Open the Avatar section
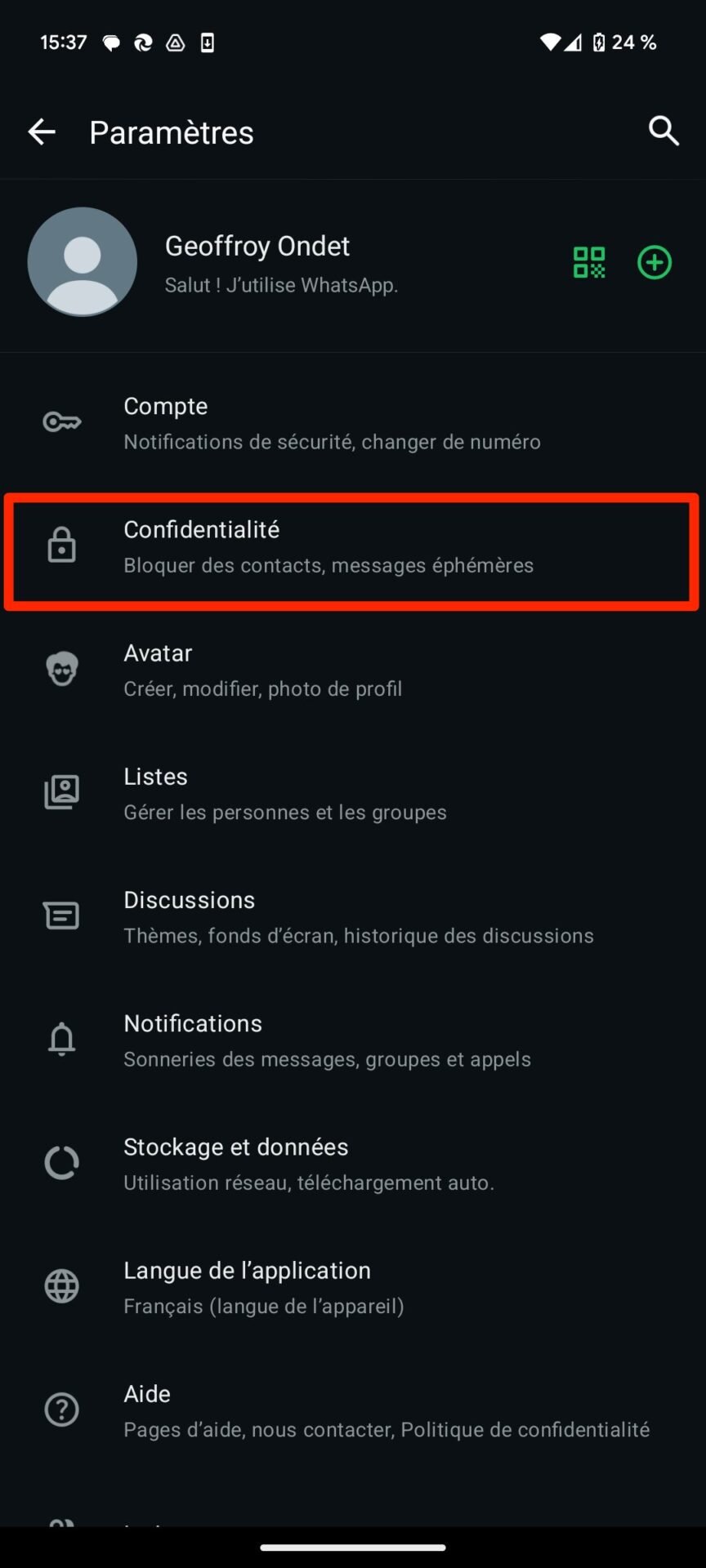 [x=353, y=670]
